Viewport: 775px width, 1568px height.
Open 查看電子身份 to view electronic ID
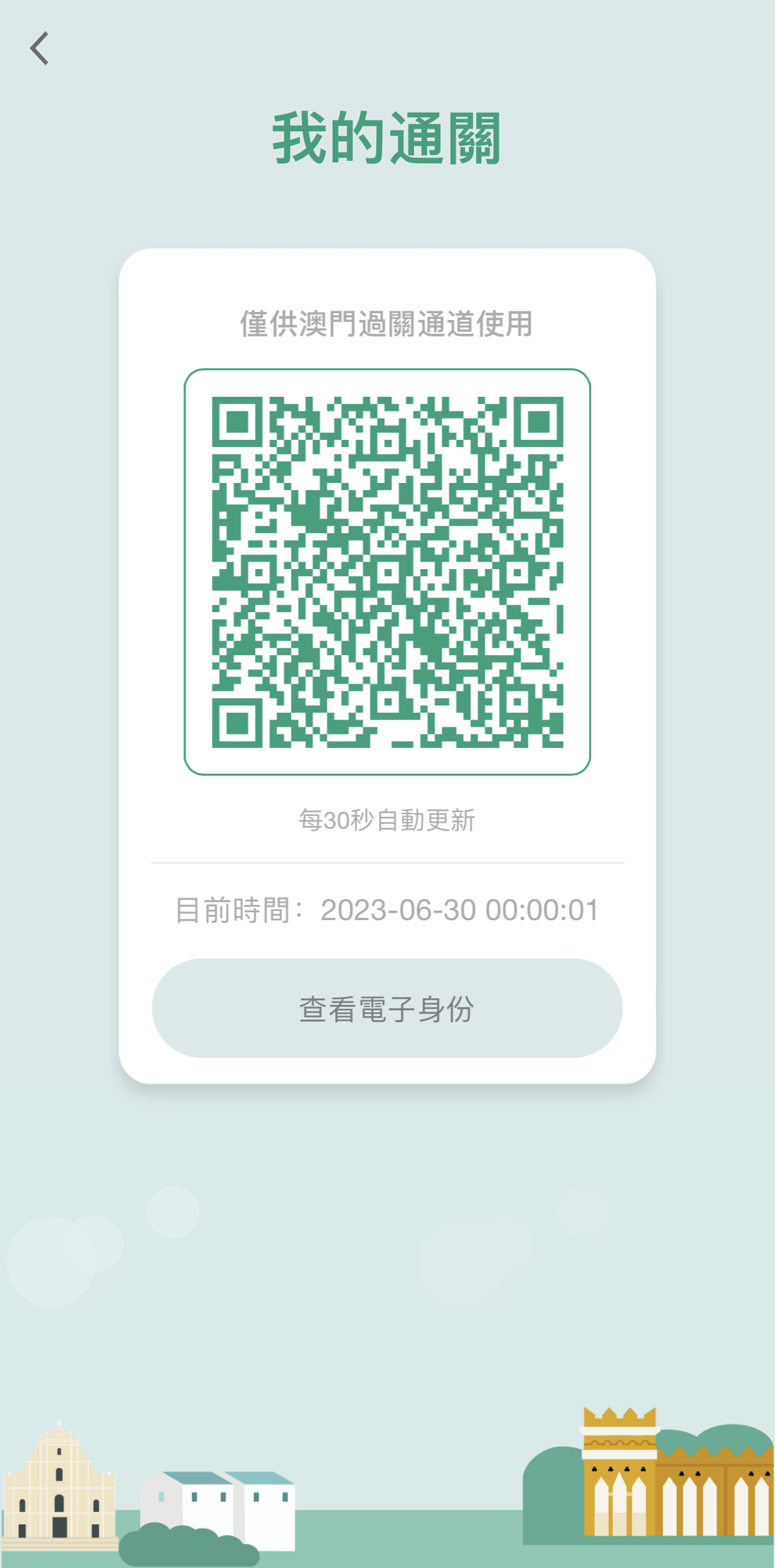(x=387, y=1008)
